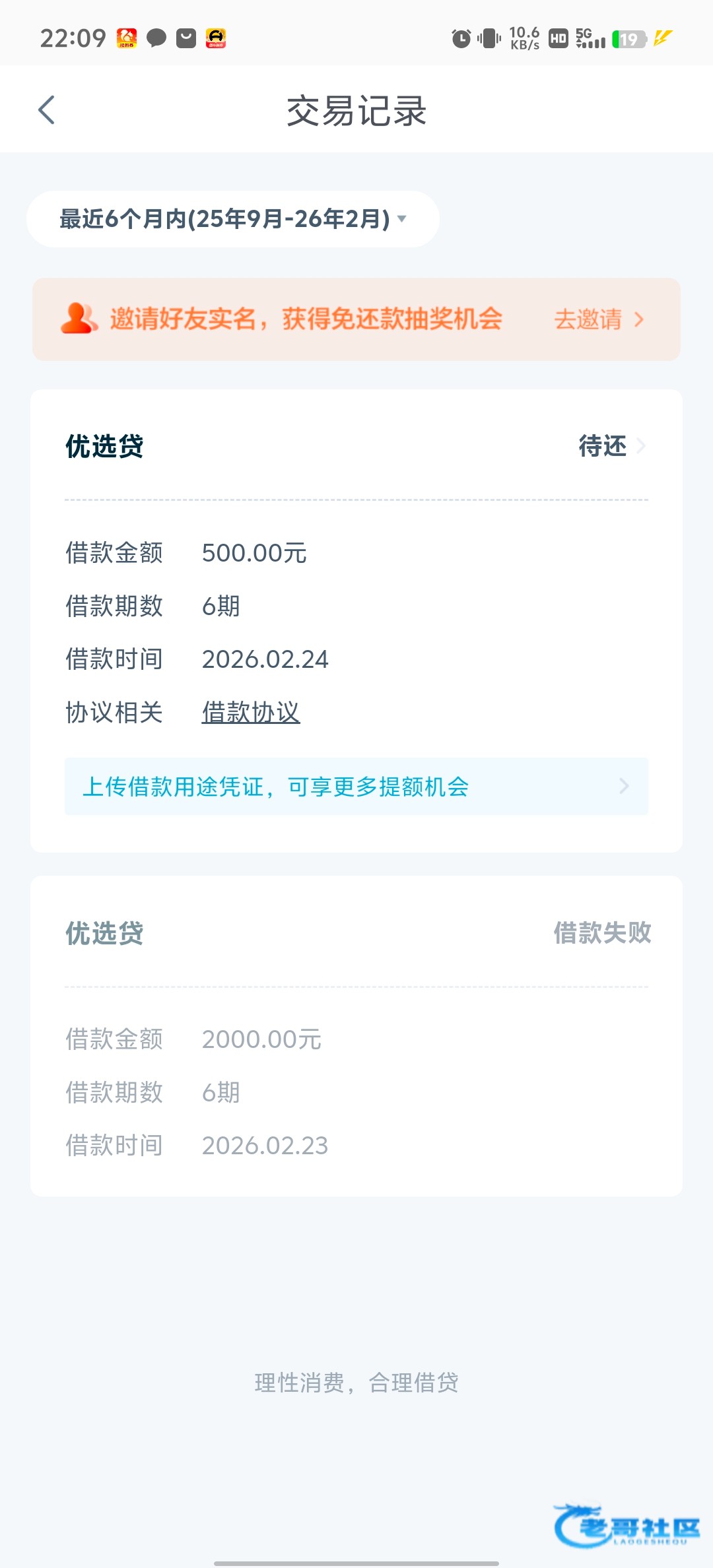Screen dimensions: 713x1568
Task: Tap 去邀请 on the invite friends banner
Action: 599,319
